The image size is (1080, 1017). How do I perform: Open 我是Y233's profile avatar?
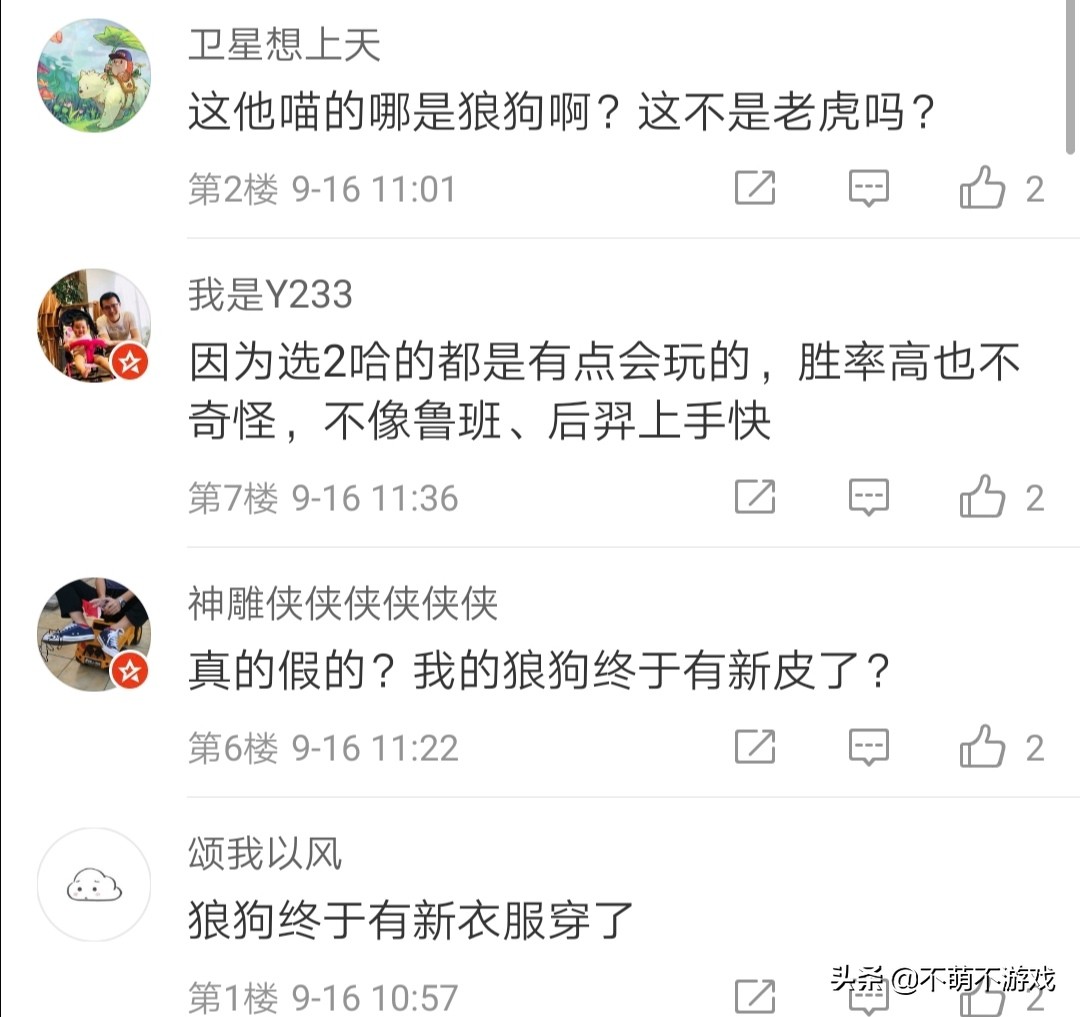(x=94, y=325)
